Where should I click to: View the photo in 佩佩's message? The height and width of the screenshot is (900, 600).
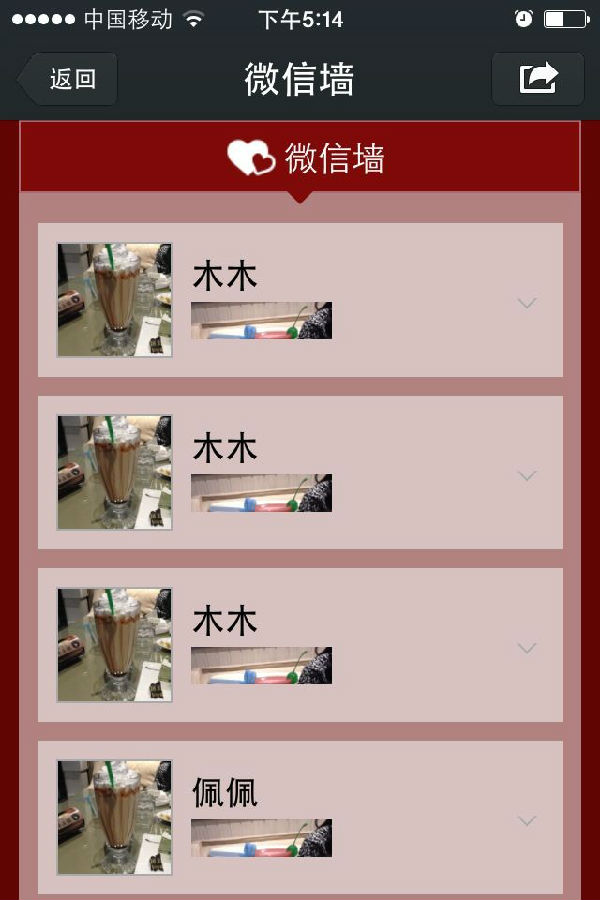(261, 838)
